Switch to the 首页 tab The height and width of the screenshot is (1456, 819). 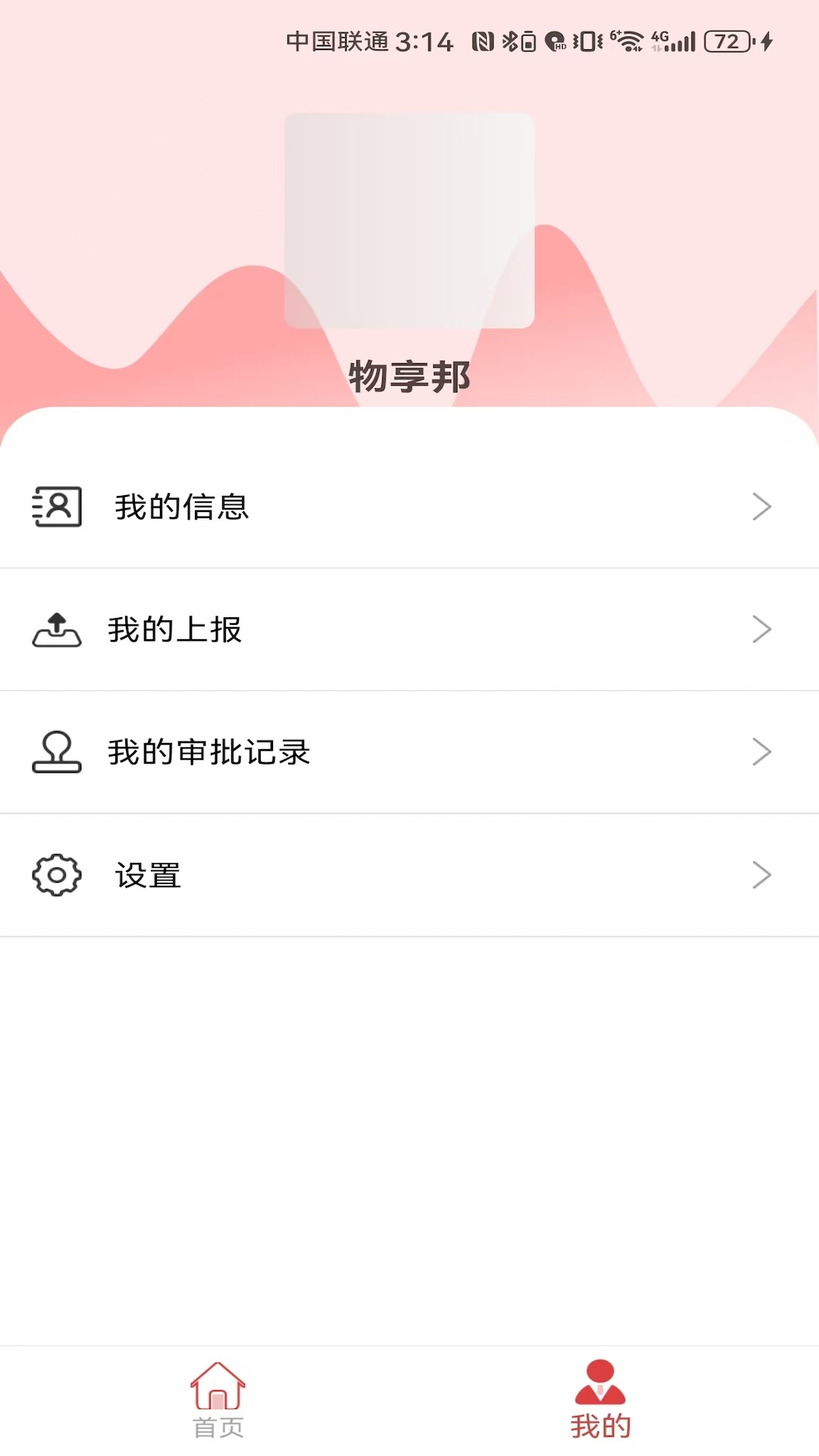218,1414
